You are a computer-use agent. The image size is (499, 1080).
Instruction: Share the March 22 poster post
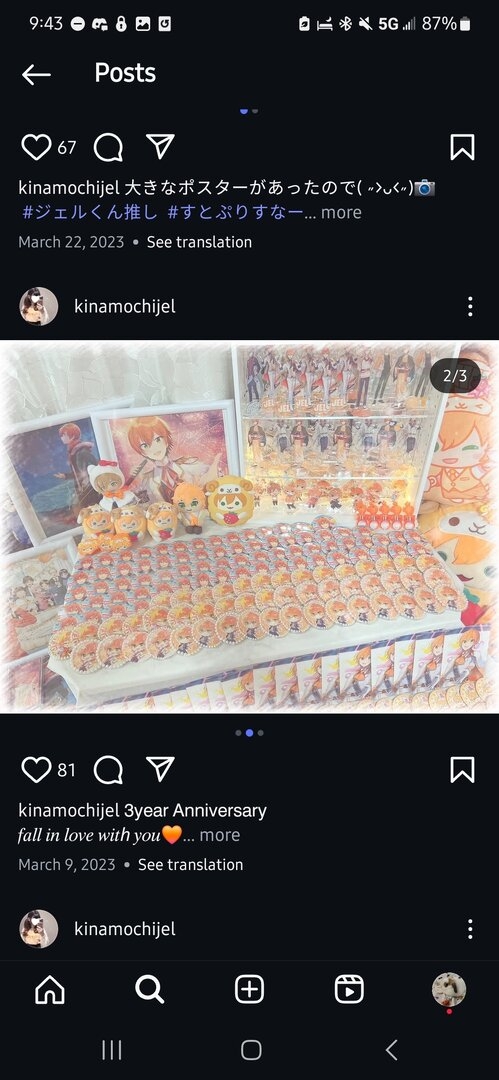click(160, 146)
